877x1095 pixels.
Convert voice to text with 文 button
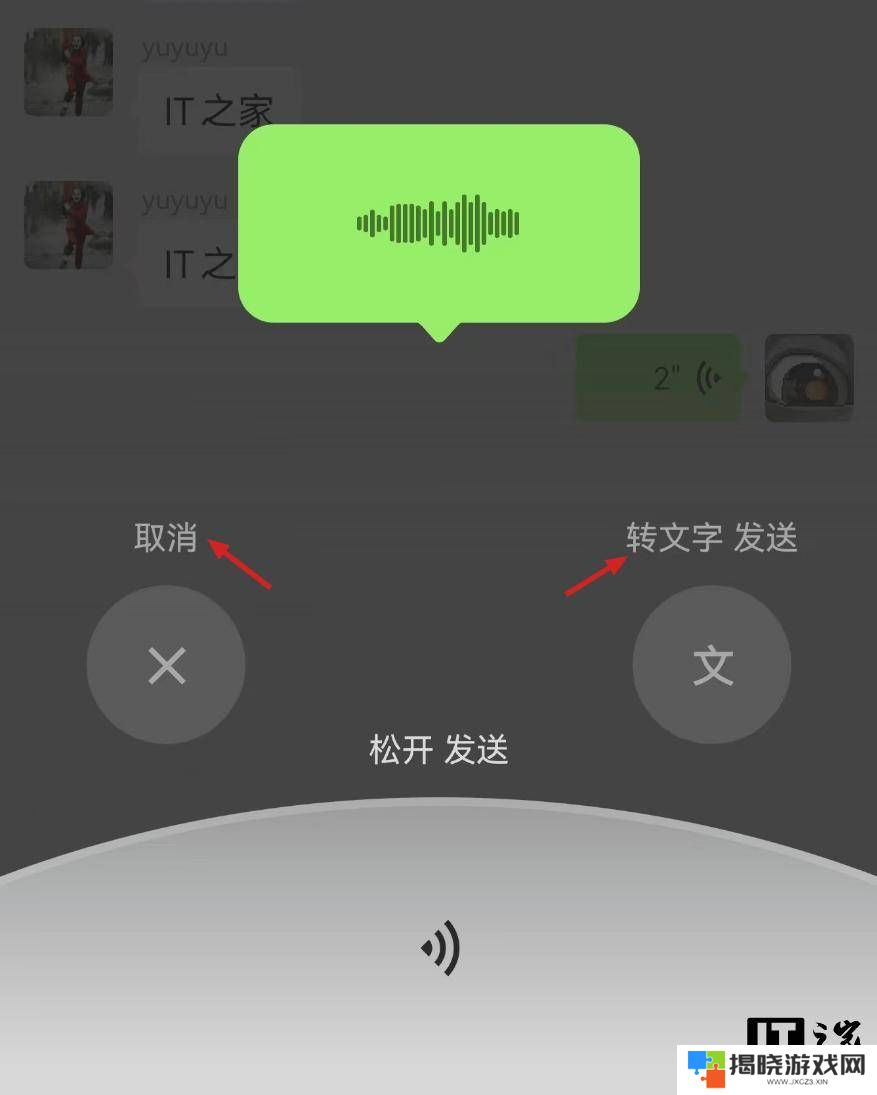[712, 665]
